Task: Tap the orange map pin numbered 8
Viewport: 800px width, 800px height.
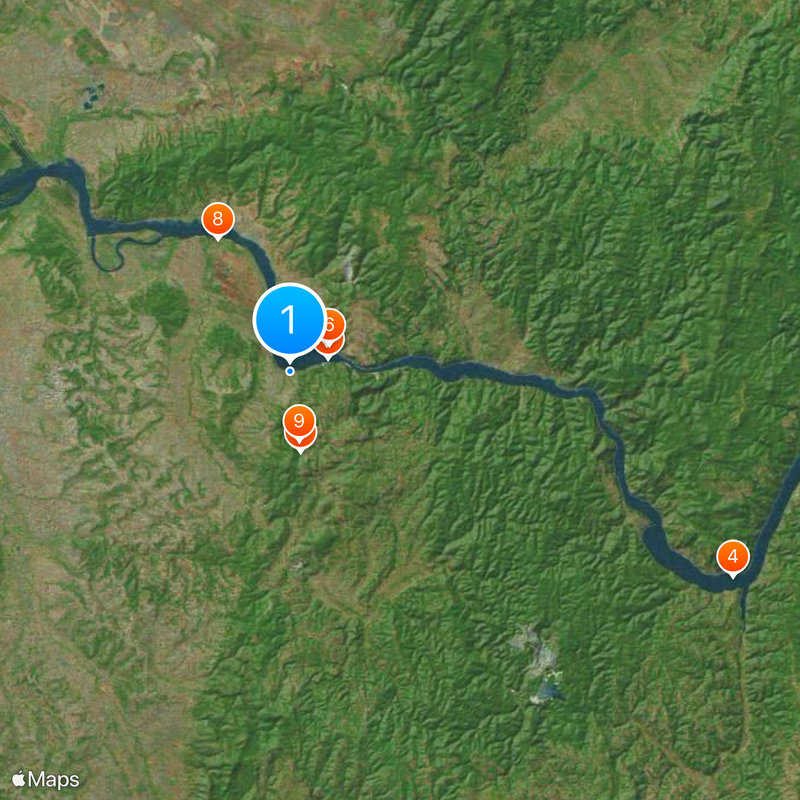Action: (217, 218)
